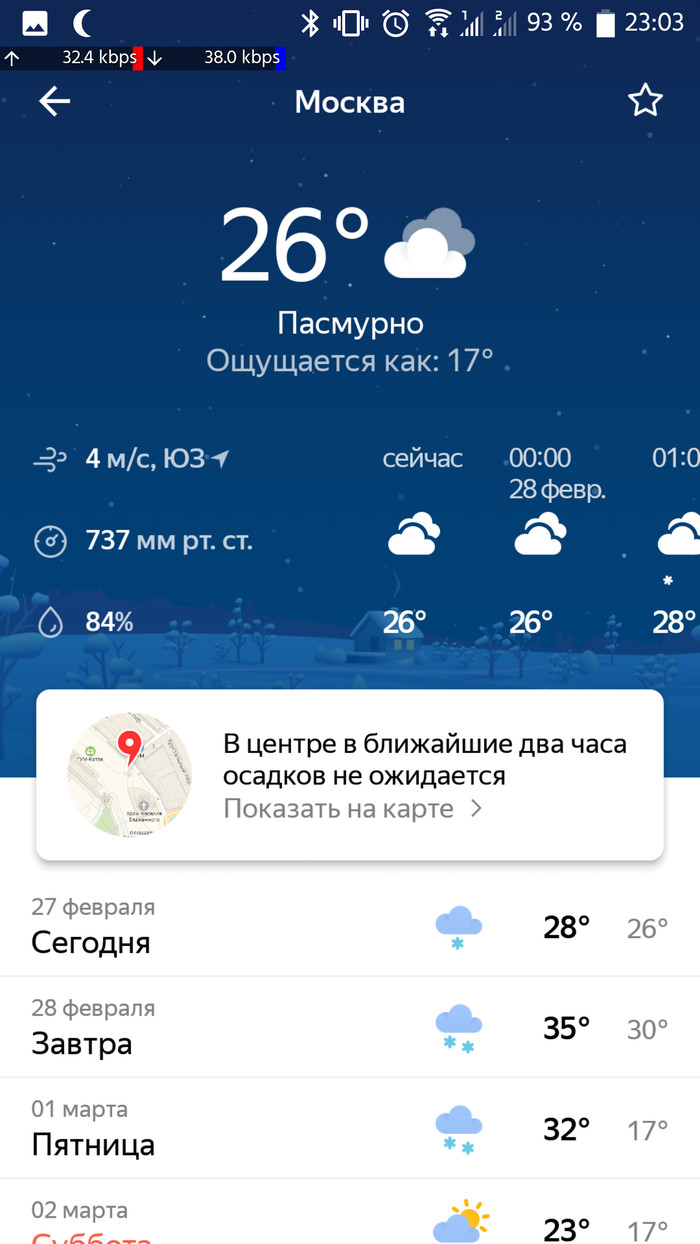
Task: Tap the round precipitation map thumbnail
Action: coord(129,774)
